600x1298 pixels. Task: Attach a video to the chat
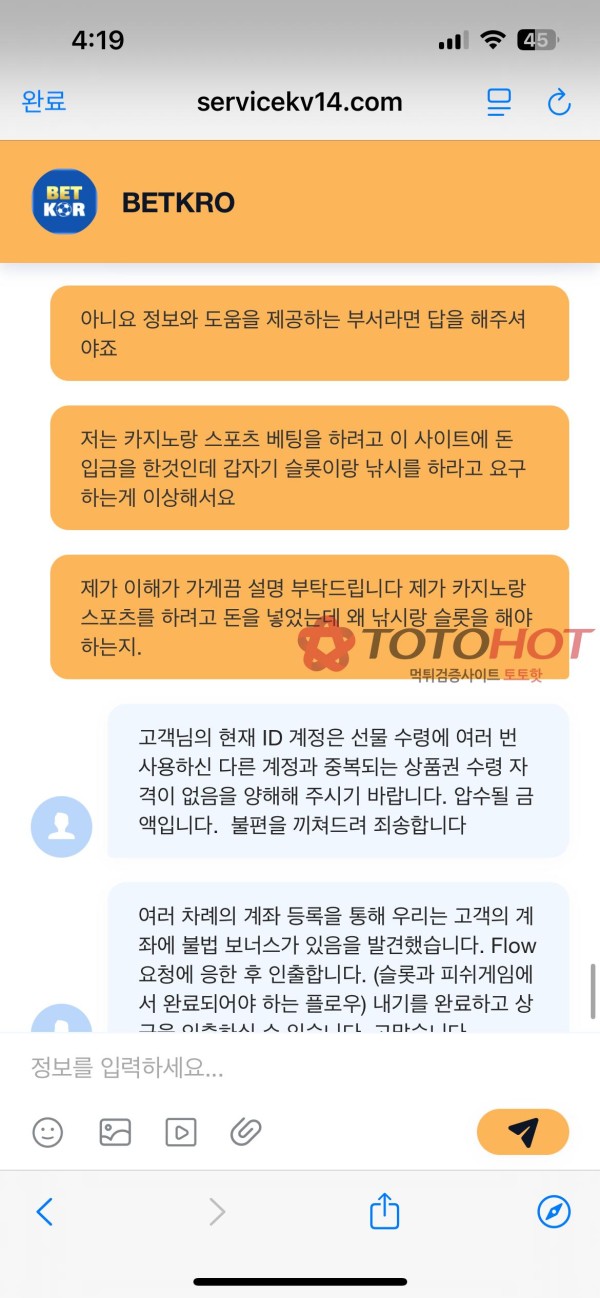(x=180, y=1132)
